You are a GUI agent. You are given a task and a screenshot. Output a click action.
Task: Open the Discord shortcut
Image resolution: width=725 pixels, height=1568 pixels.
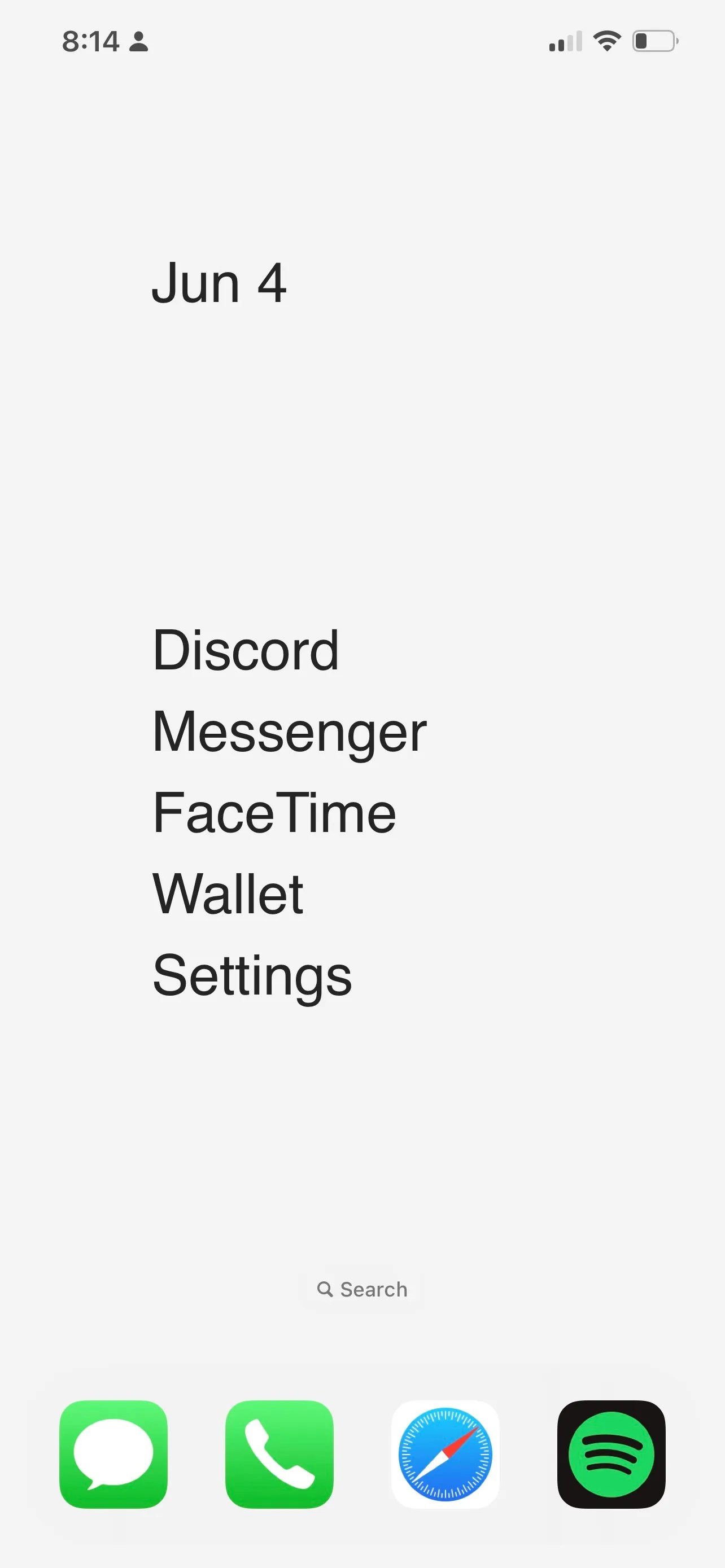point(245,650)
